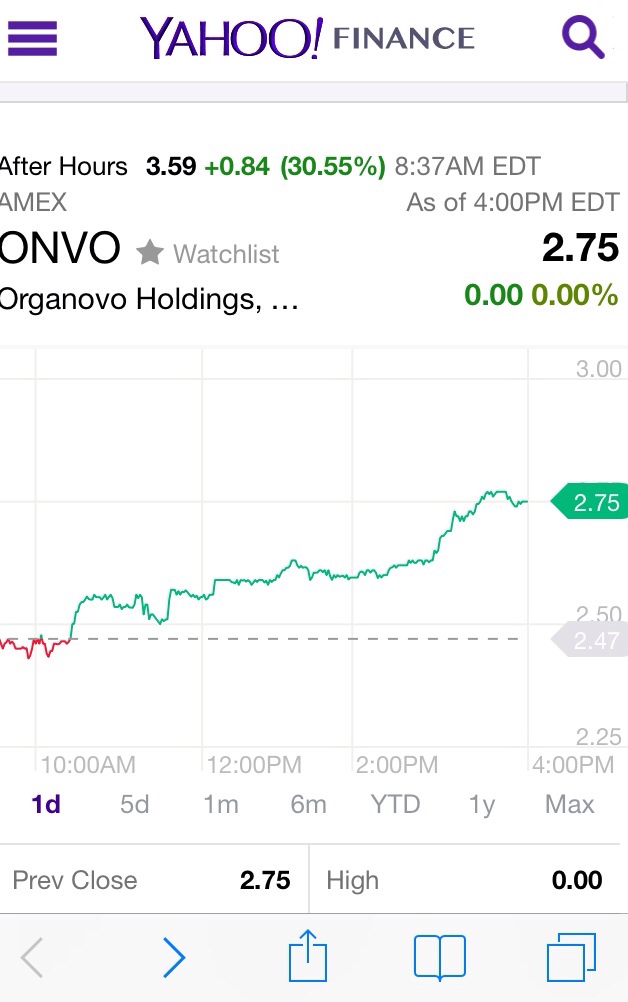Viewport: 628px width, 1002px height.
Task: Open the hamburger navigation menu
Action: pos(32,39)
